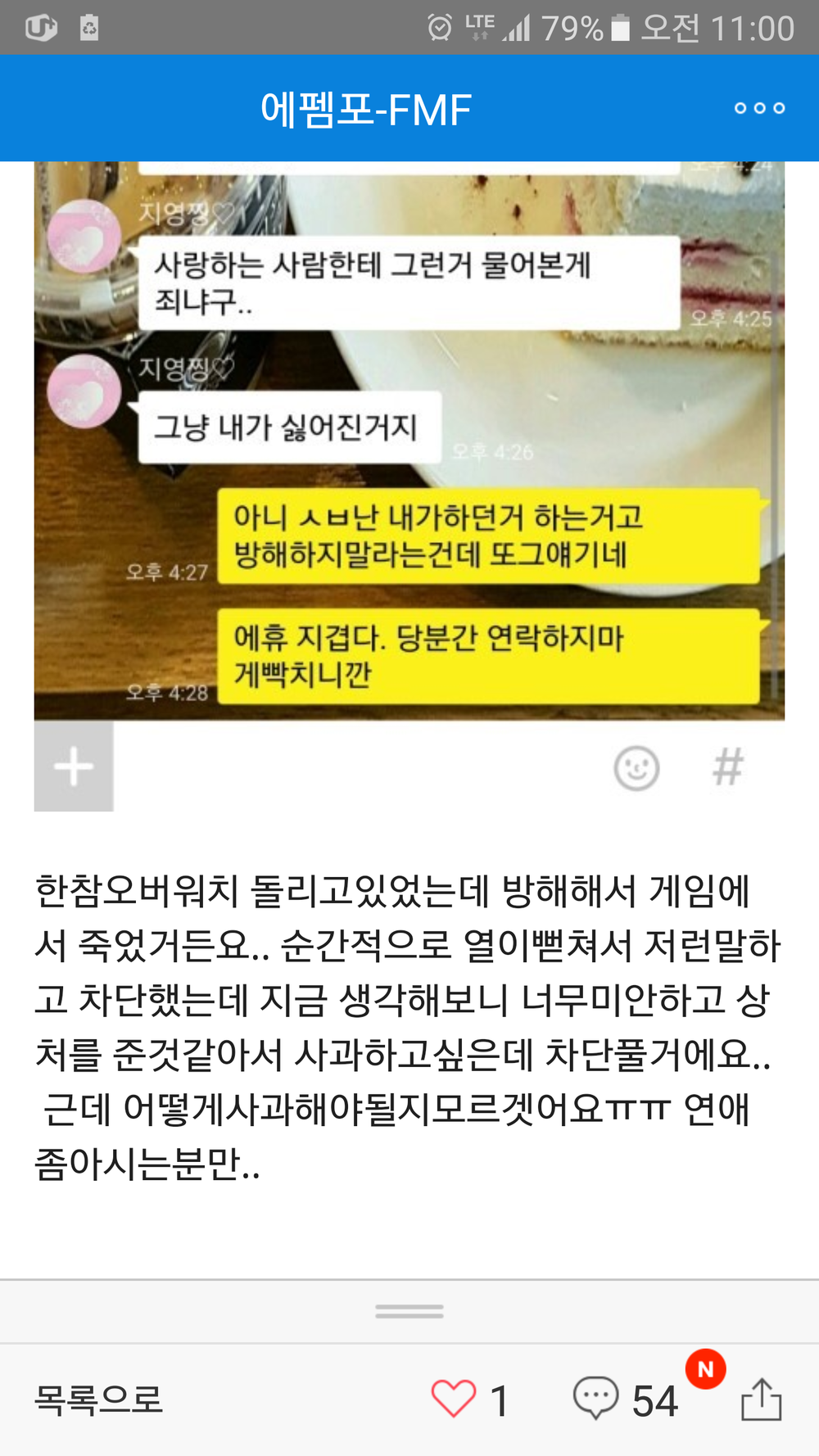Open the embedded chat screenshot image

(409, 441)
